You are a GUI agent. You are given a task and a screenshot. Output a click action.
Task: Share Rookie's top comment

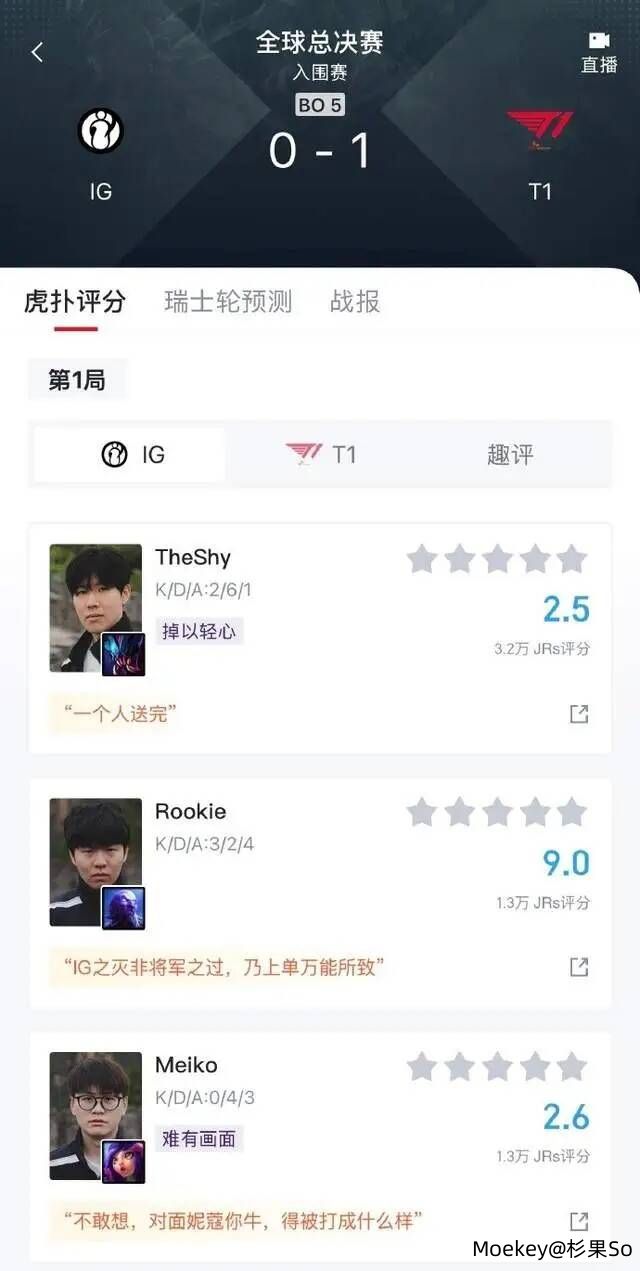[579, 967]
